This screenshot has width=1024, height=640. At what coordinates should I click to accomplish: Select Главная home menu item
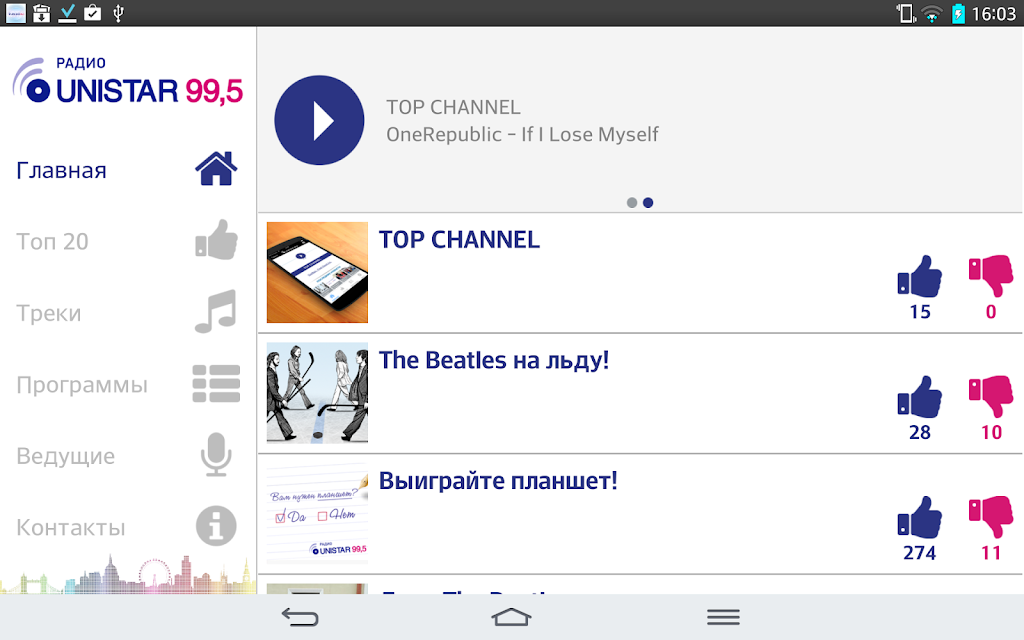pos(128,170)
